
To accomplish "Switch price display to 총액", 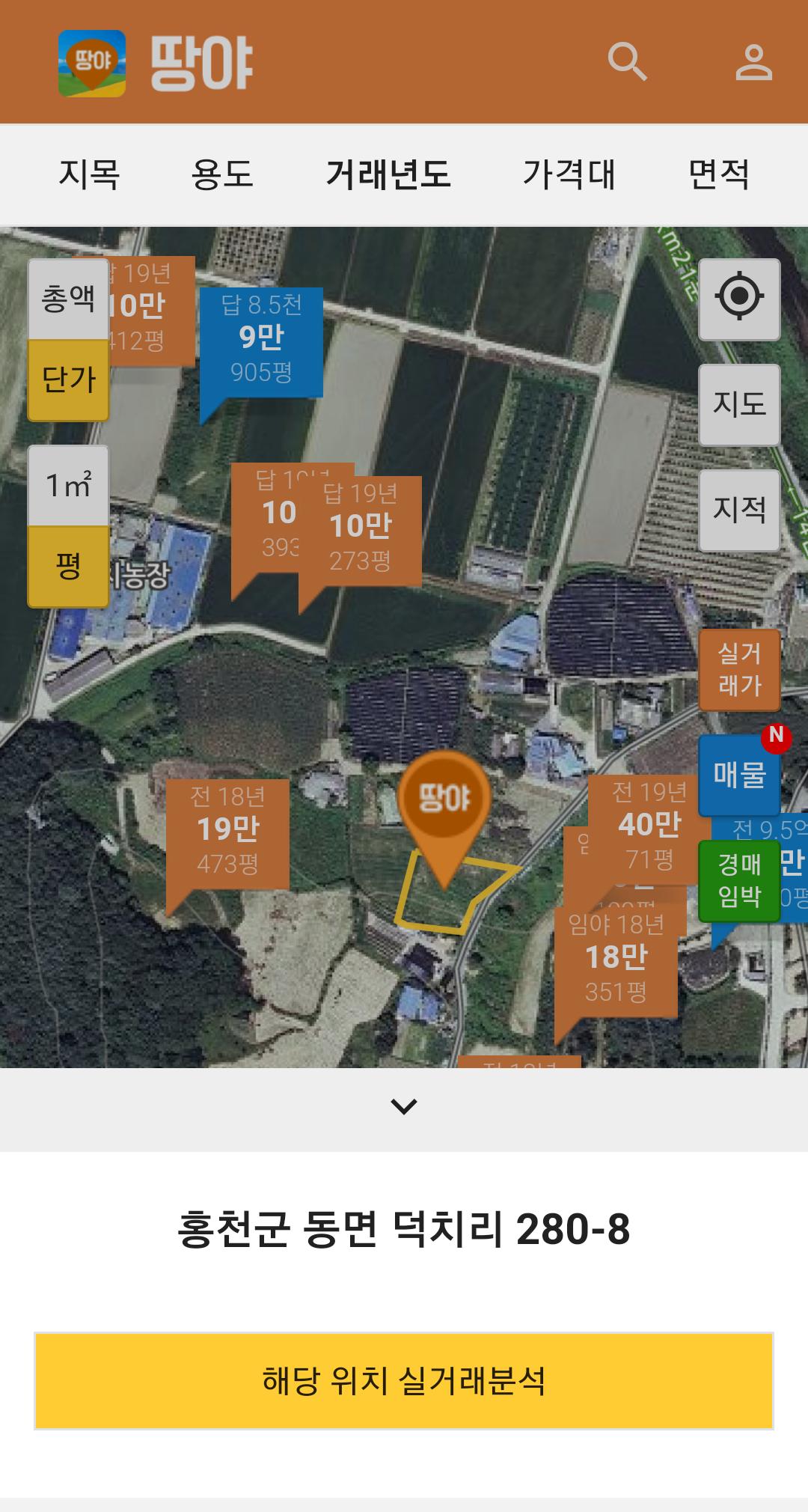I will click(68, 299).
